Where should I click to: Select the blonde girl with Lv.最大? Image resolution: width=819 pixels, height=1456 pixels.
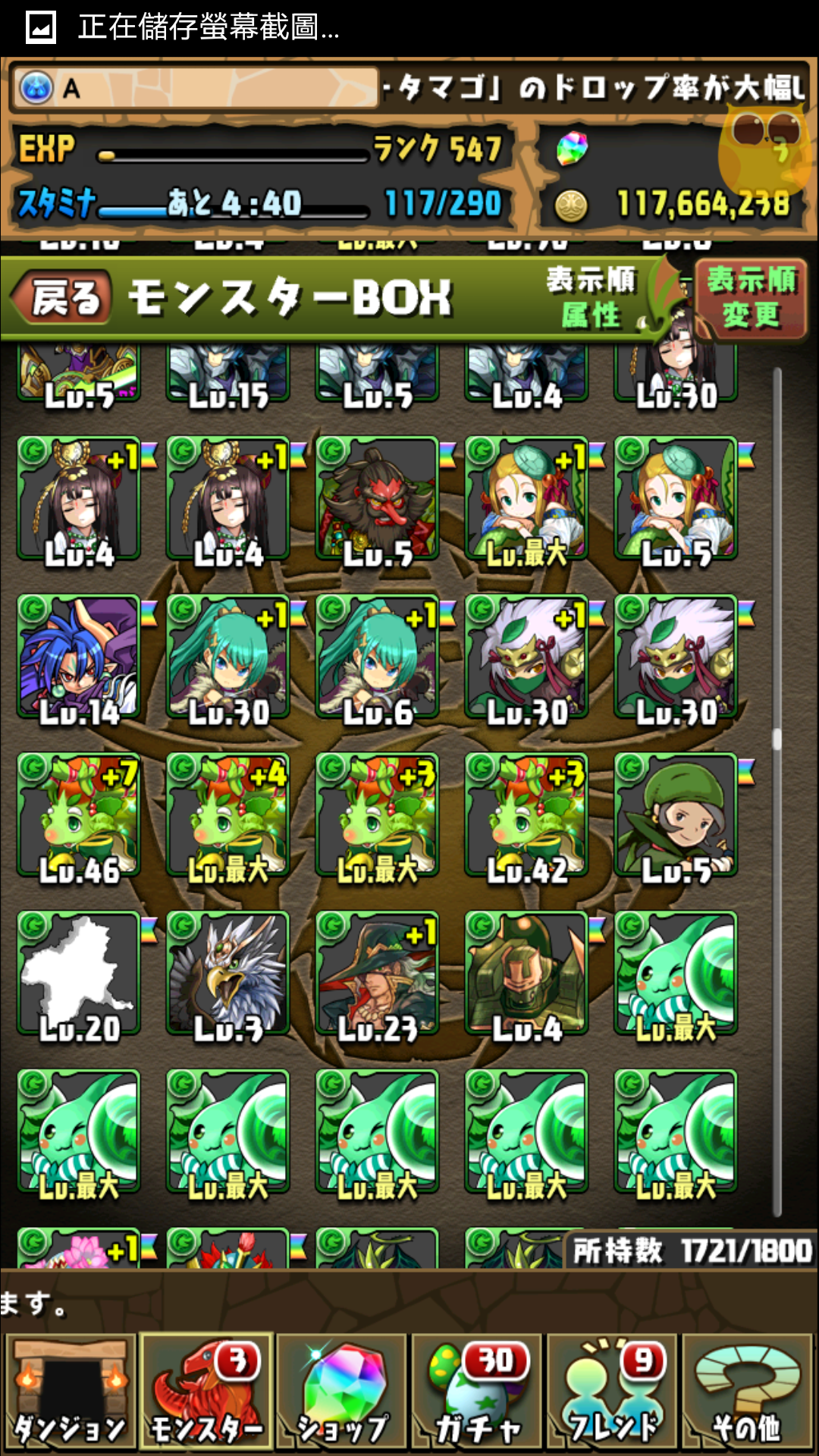526,500
